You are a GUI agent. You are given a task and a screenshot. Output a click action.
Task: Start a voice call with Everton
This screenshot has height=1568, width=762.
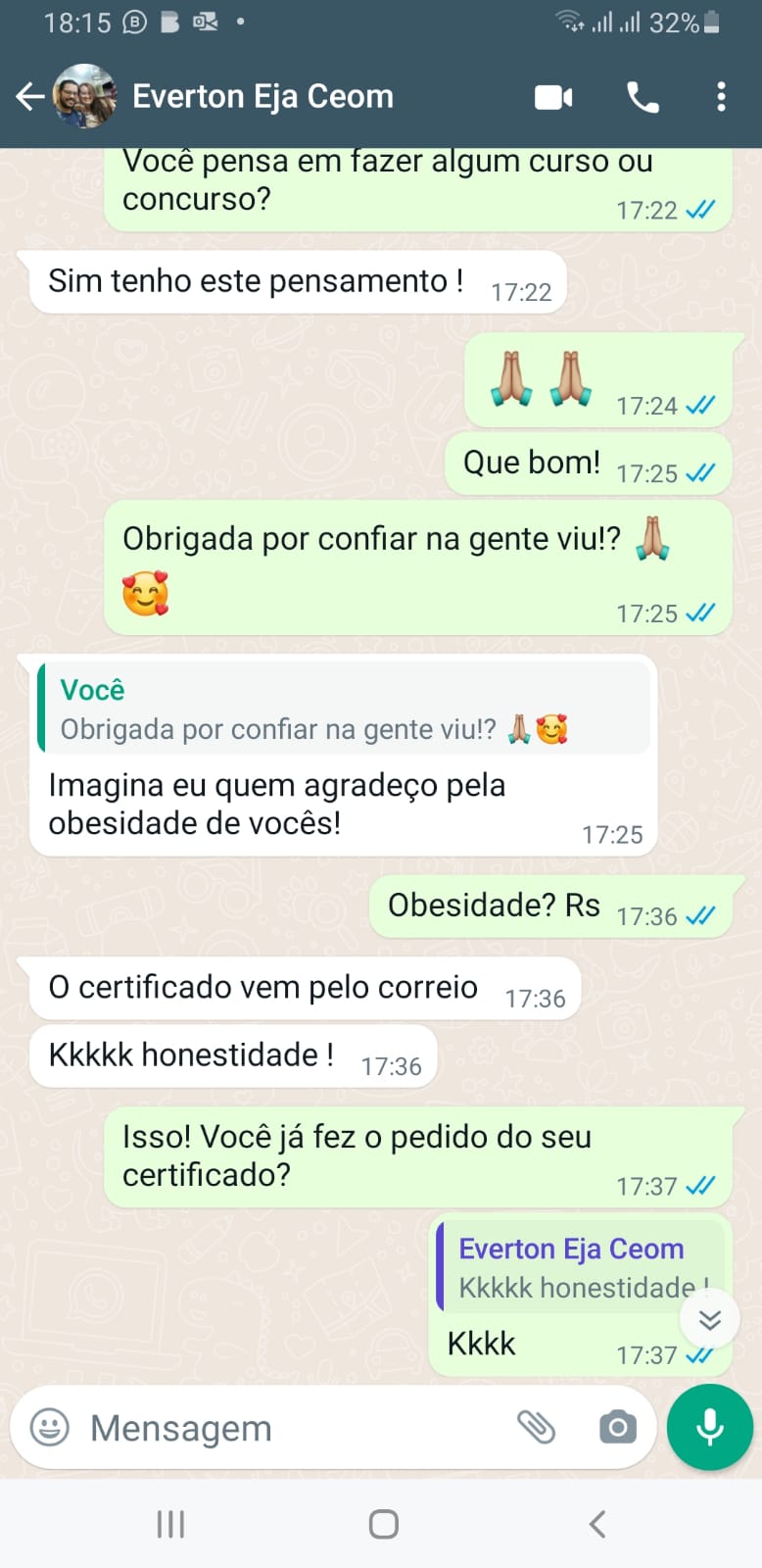click(643, 97)
